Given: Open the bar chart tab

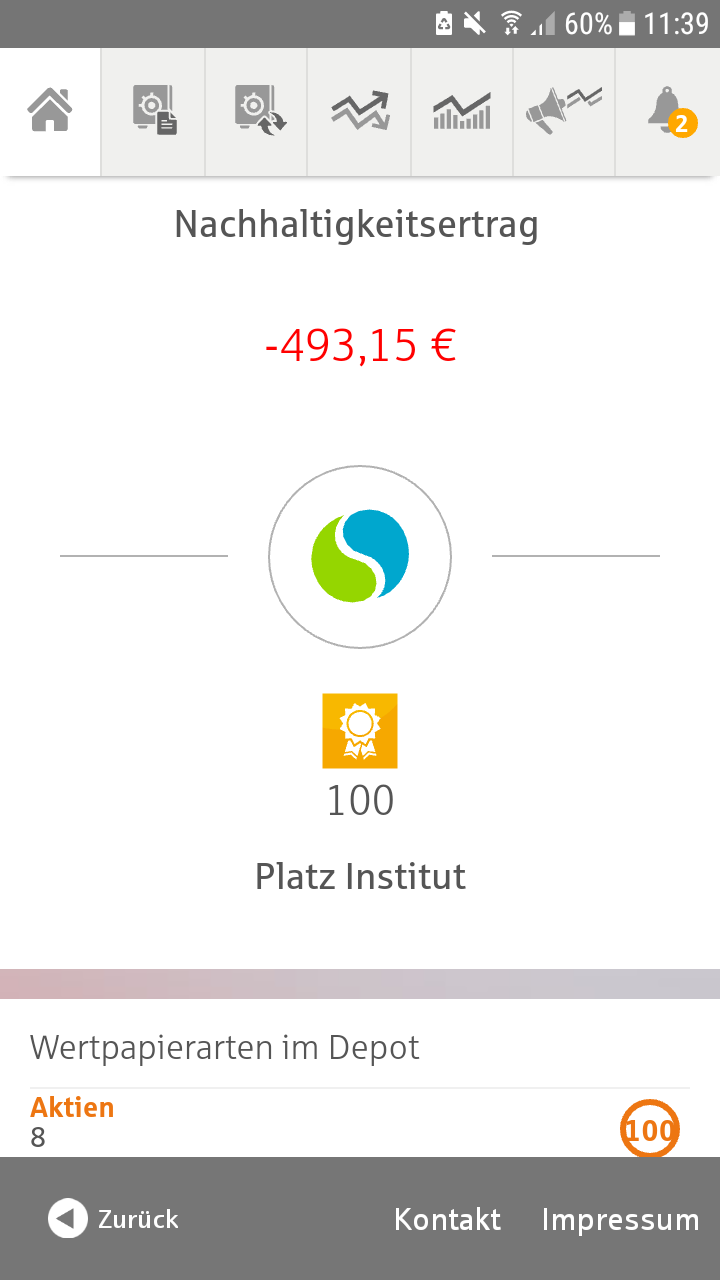Looking at the screenshot, I should [462, 111].
